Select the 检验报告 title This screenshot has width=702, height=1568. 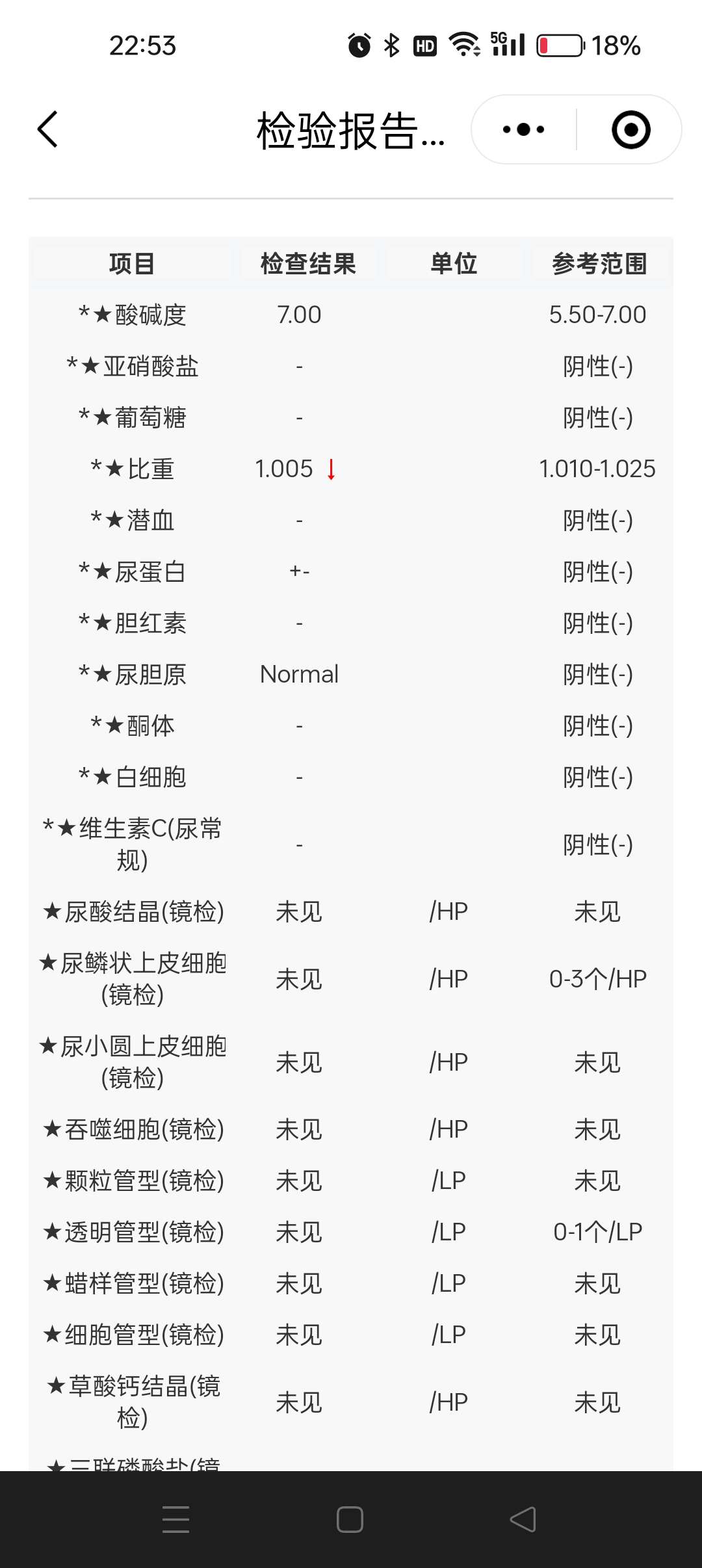pyautogui.click(x=350, y=129)
